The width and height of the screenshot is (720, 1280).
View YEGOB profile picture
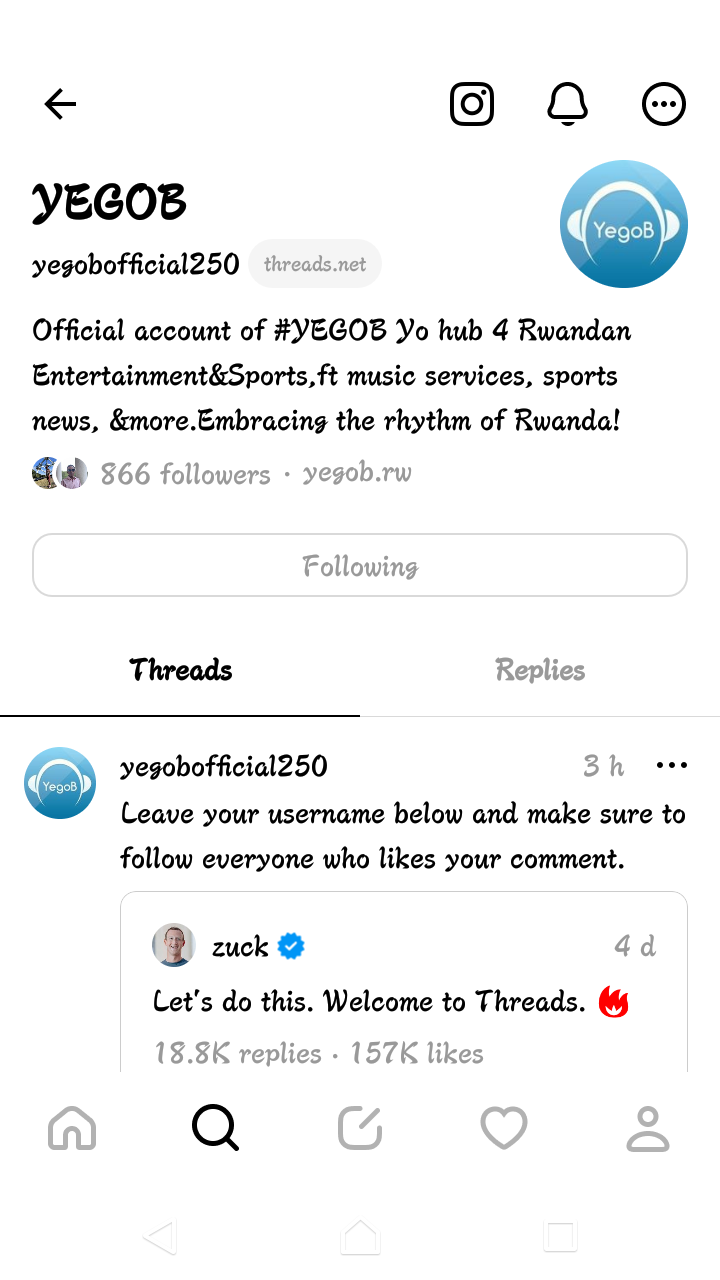(623, 224)
